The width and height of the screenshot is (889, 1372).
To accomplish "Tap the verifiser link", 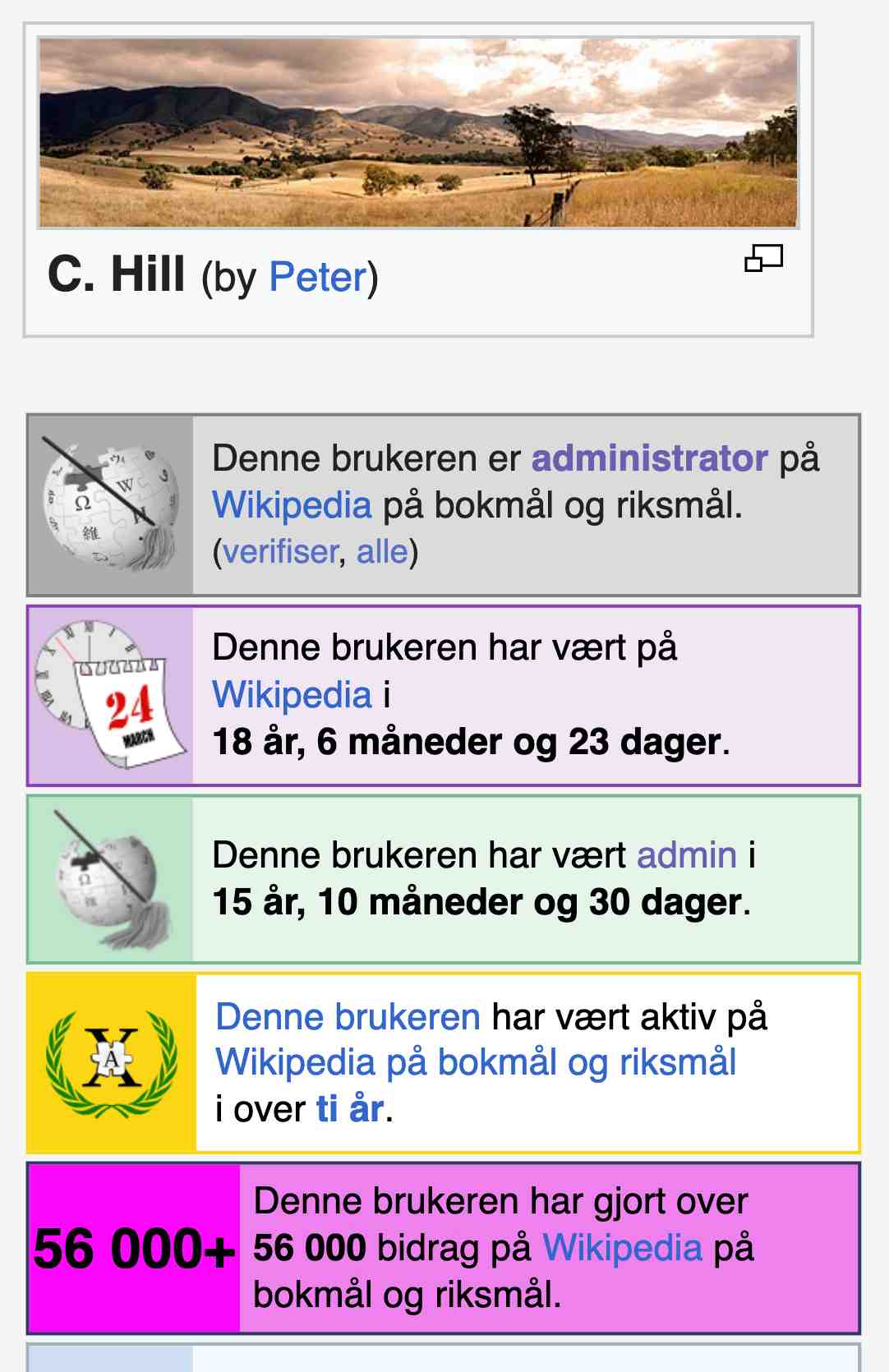I will tap(280, 551).
